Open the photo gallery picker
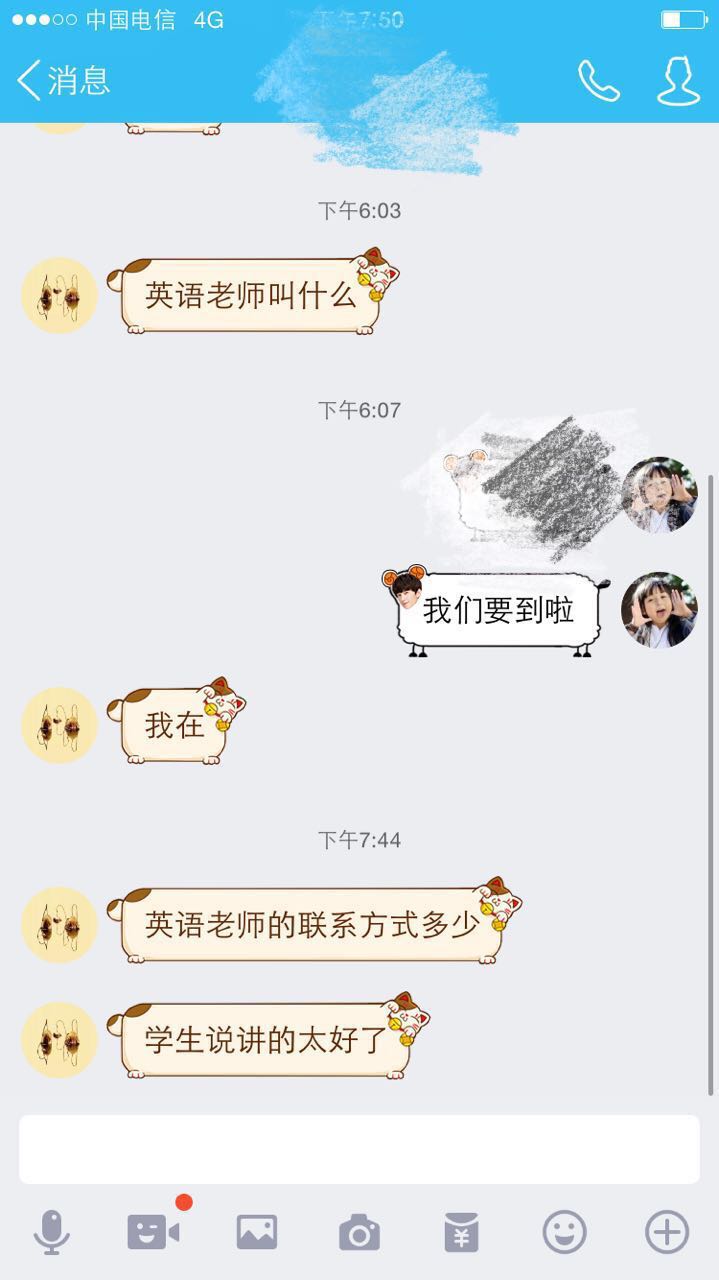 [x=257, y=1231]
